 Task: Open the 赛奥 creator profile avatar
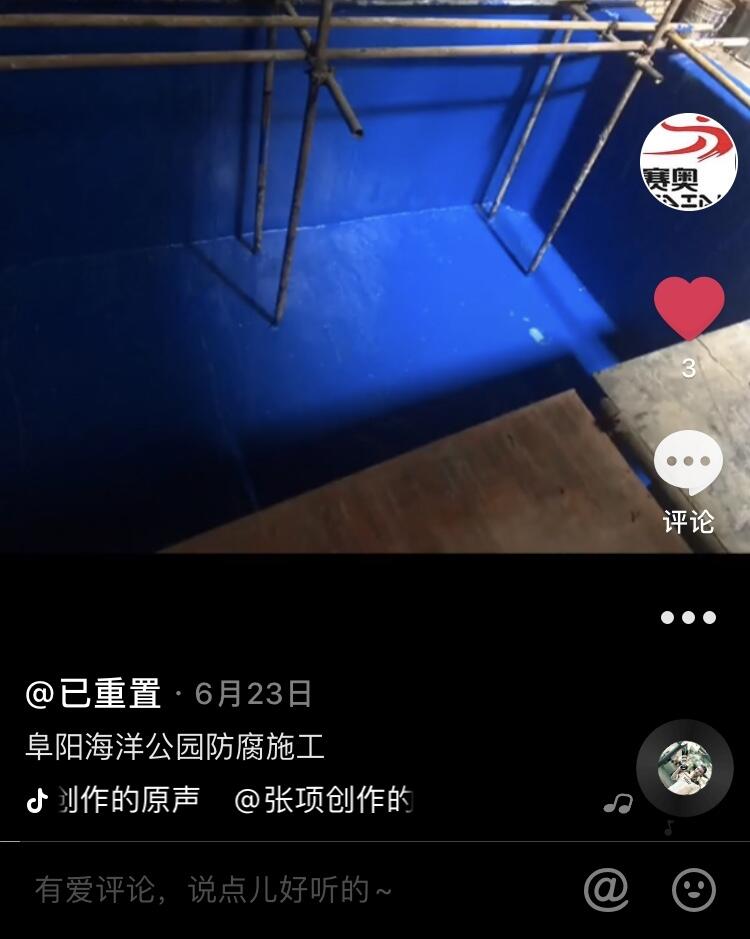click(x=688, y=162)
